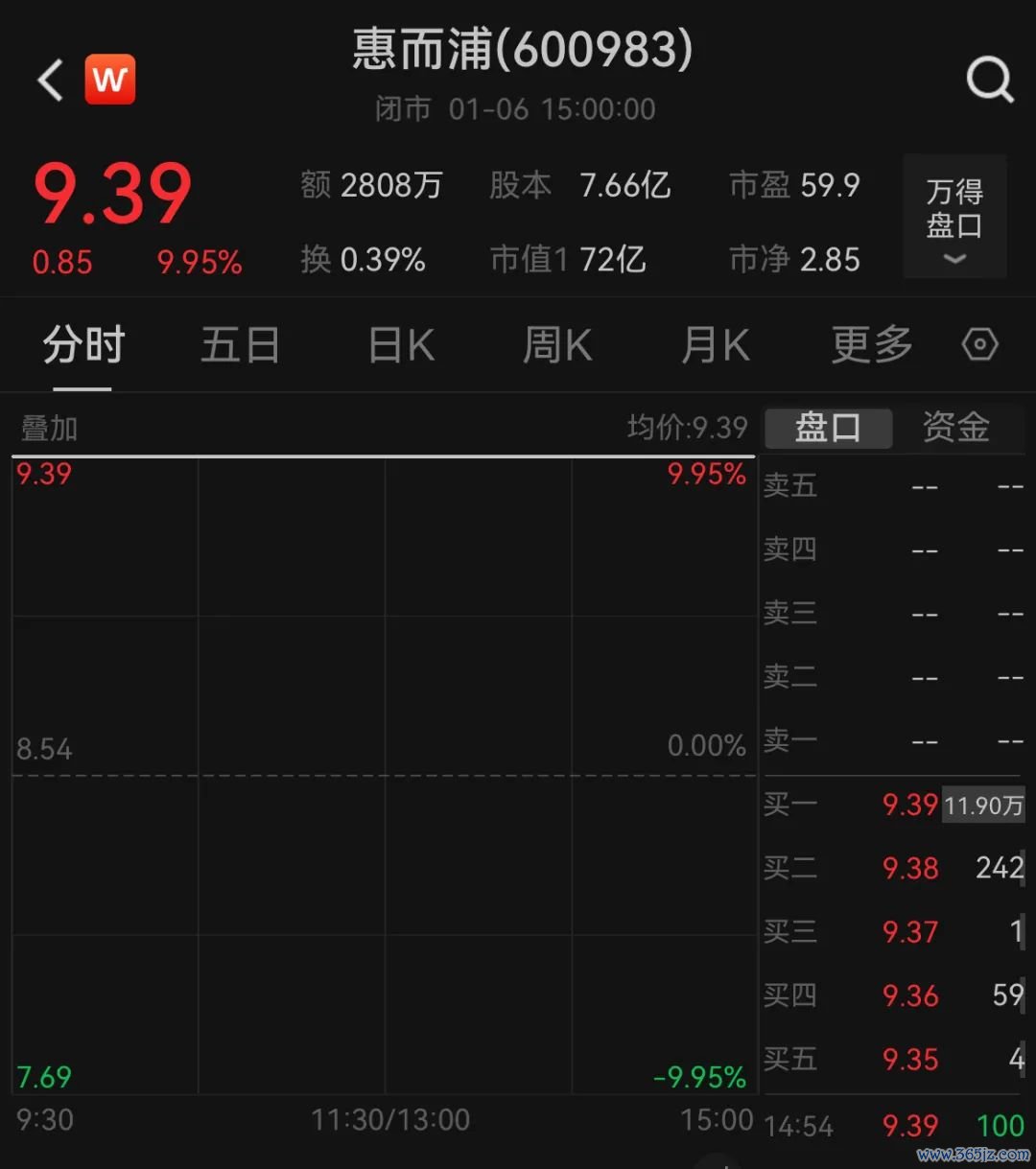Open the search magnifier icon
Image resolution: width=1036 pixels, height=1169 pixels.
989,80
